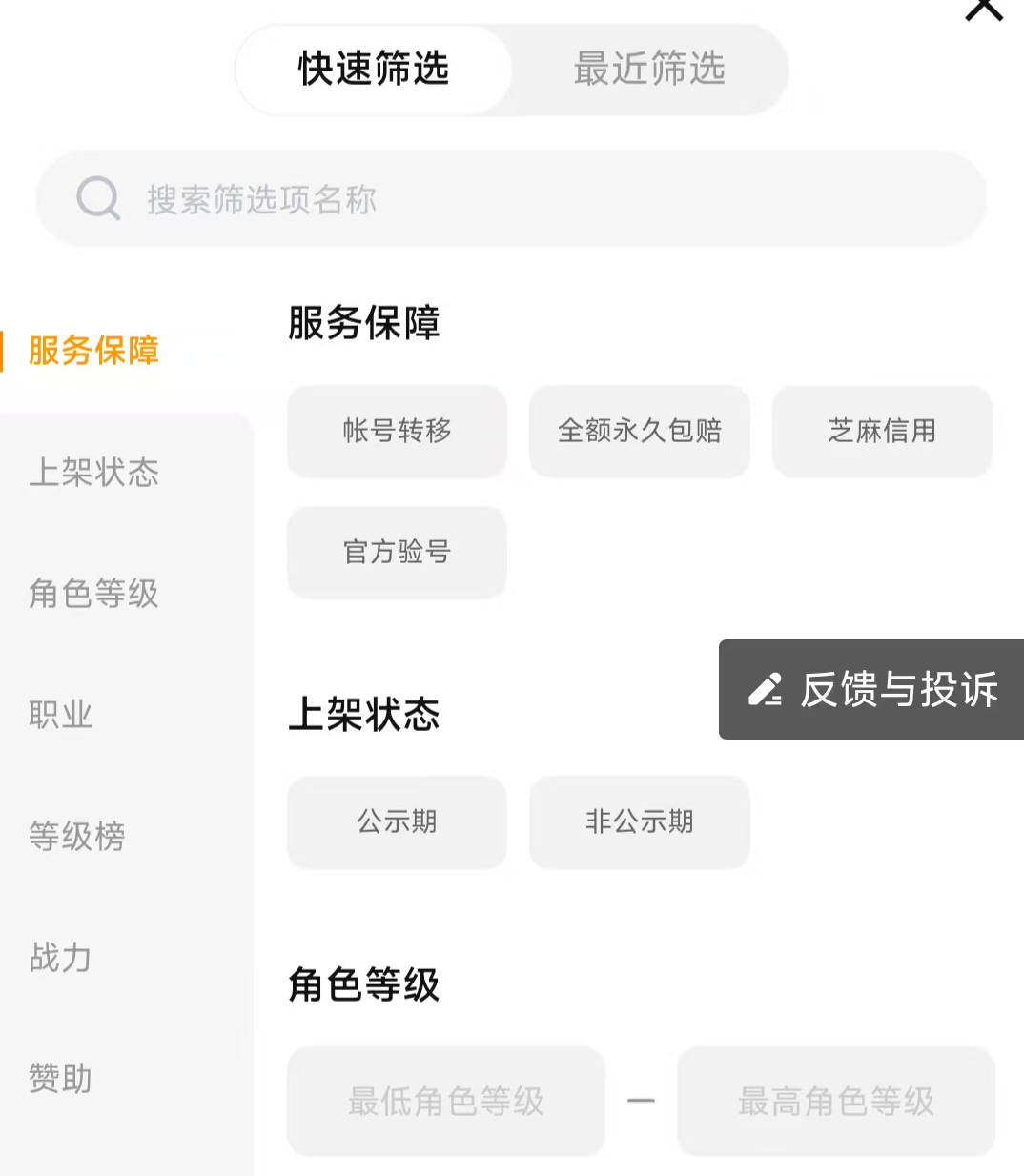Image resolution: width=1024 pixels, height=1176 pixels.
Task: Open 反馈与投诉 feedback button
Action: click(873, 689)
